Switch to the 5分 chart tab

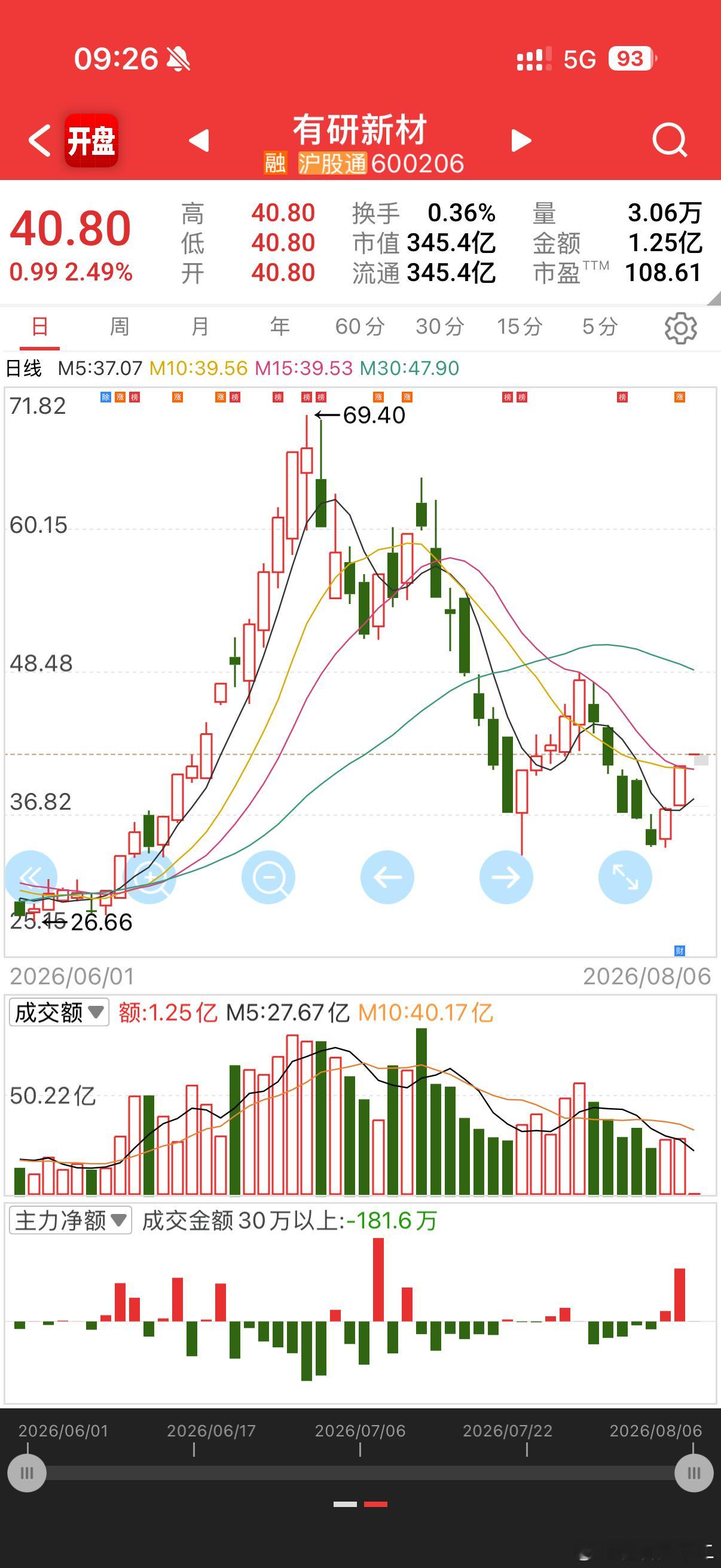click(x=600, y=327)
